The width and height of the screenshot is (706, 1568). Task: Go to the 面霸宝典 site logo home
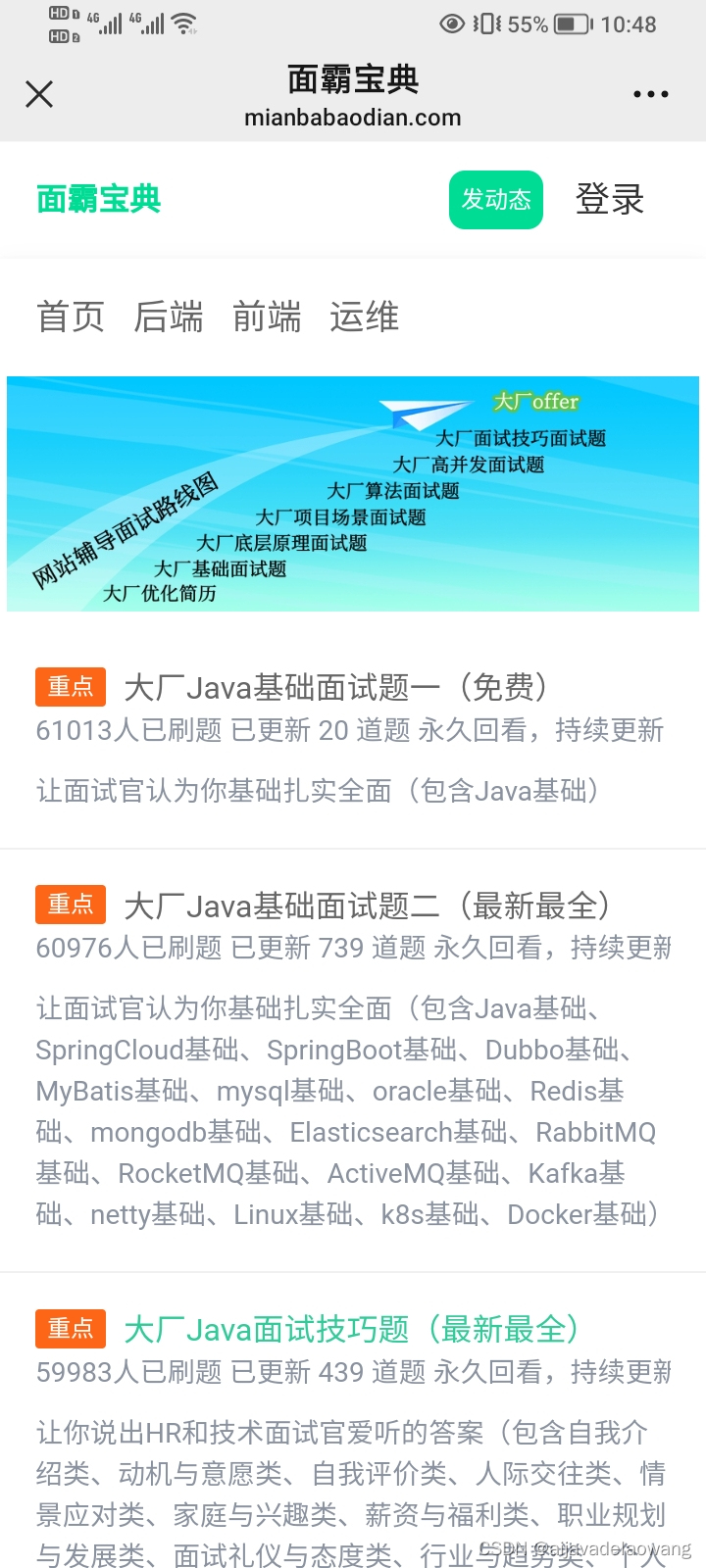[x=98, y=200]
